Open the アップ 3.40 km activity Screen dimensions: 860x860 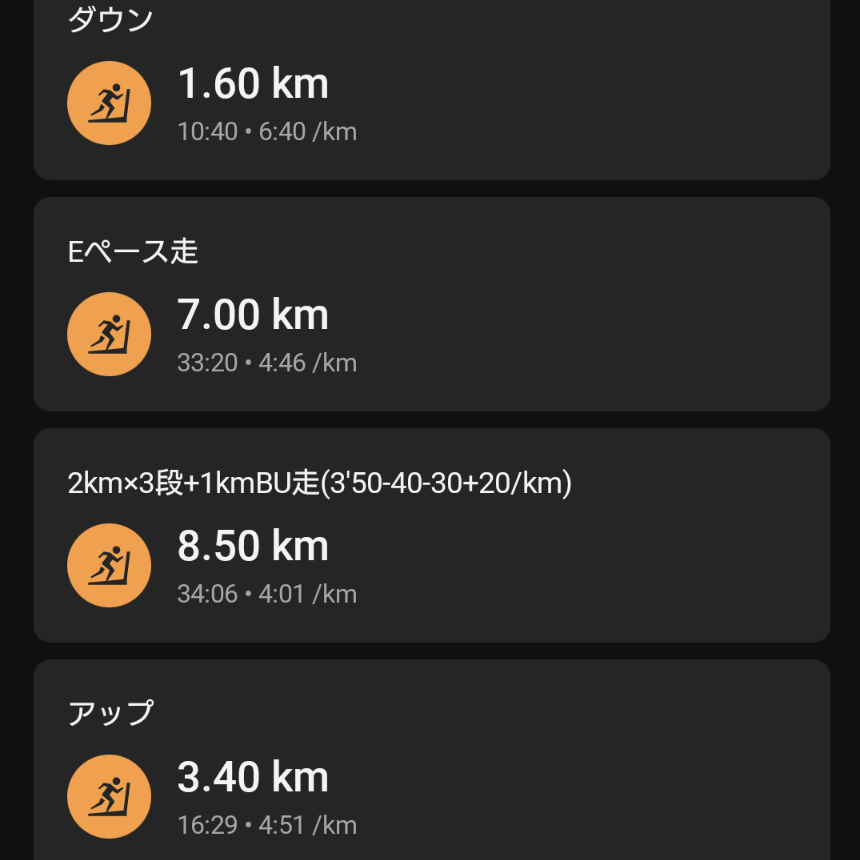click(x=432, y=760)
